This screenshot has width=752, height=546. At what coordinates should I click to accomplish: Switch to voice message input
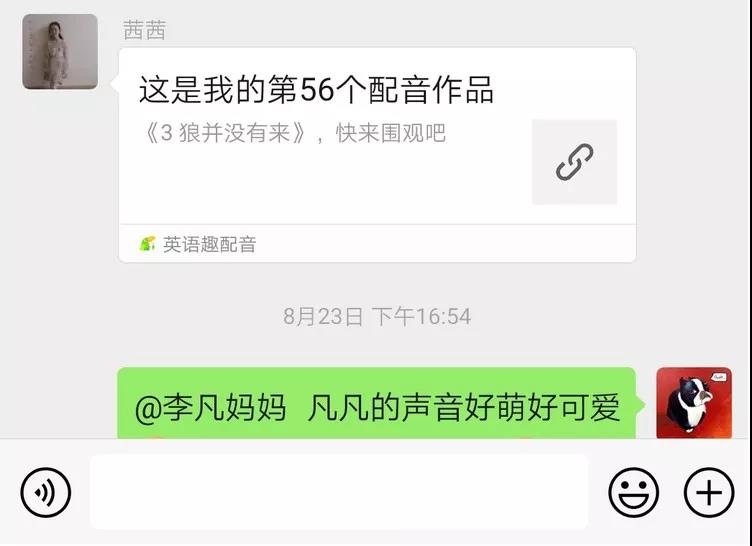point(46,492)
